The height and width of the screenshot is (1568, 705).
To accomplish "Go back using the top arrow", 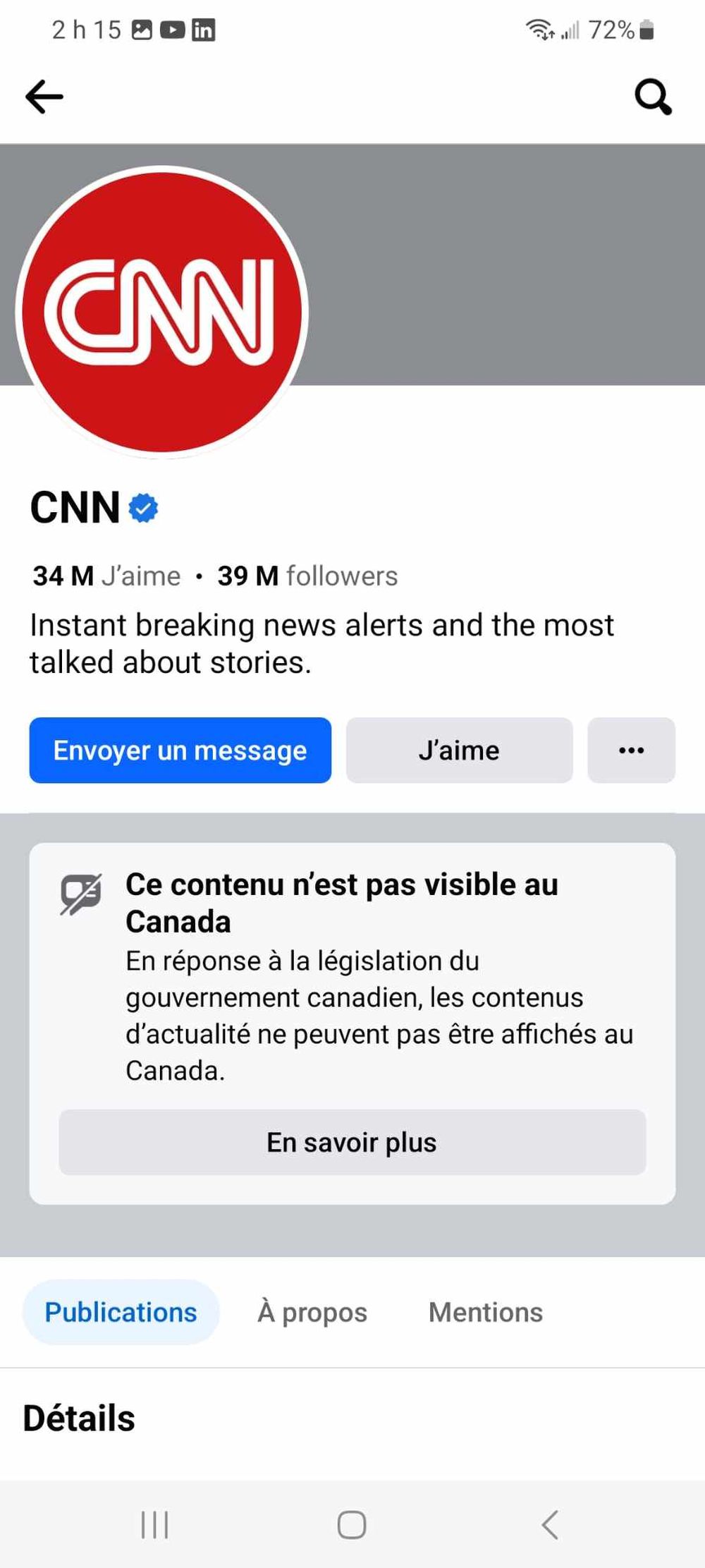I will 44,97.
